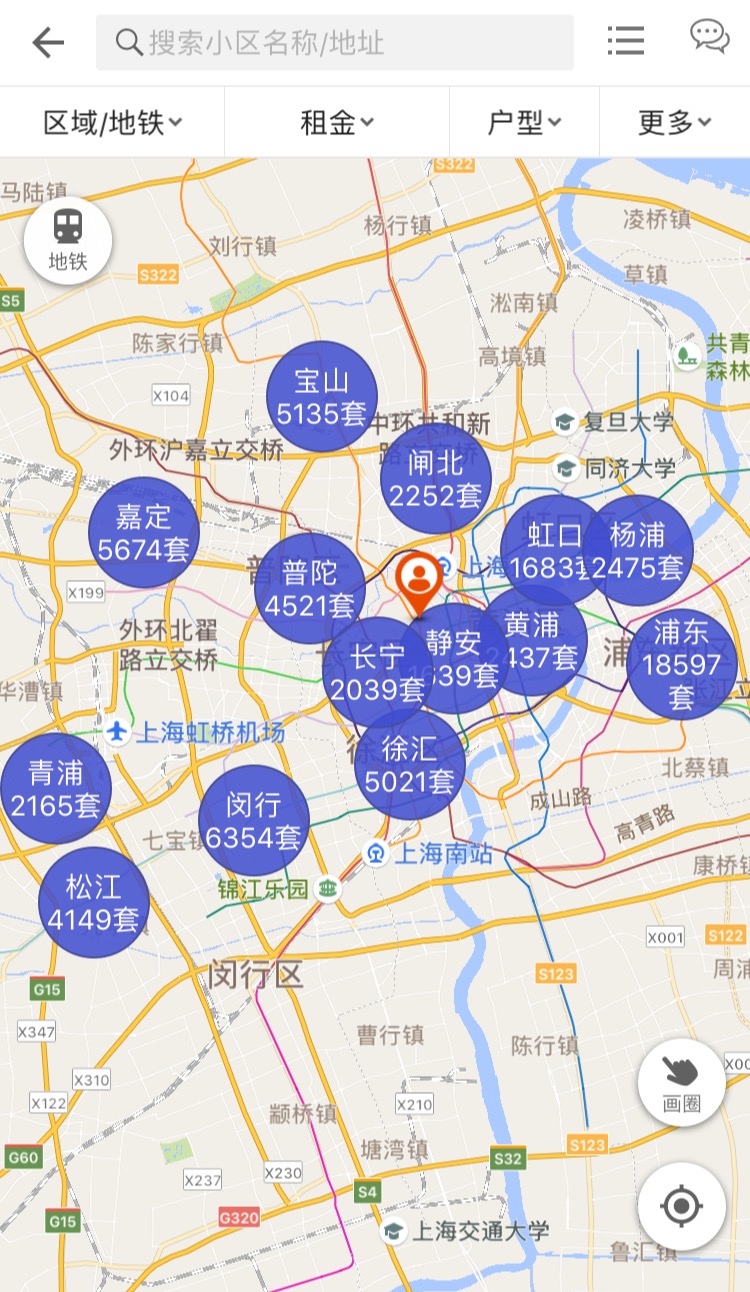The height and width of the screenshot is (1292, 750).
Task: Open the list view icon beside search bar
Action: [626, 41]
